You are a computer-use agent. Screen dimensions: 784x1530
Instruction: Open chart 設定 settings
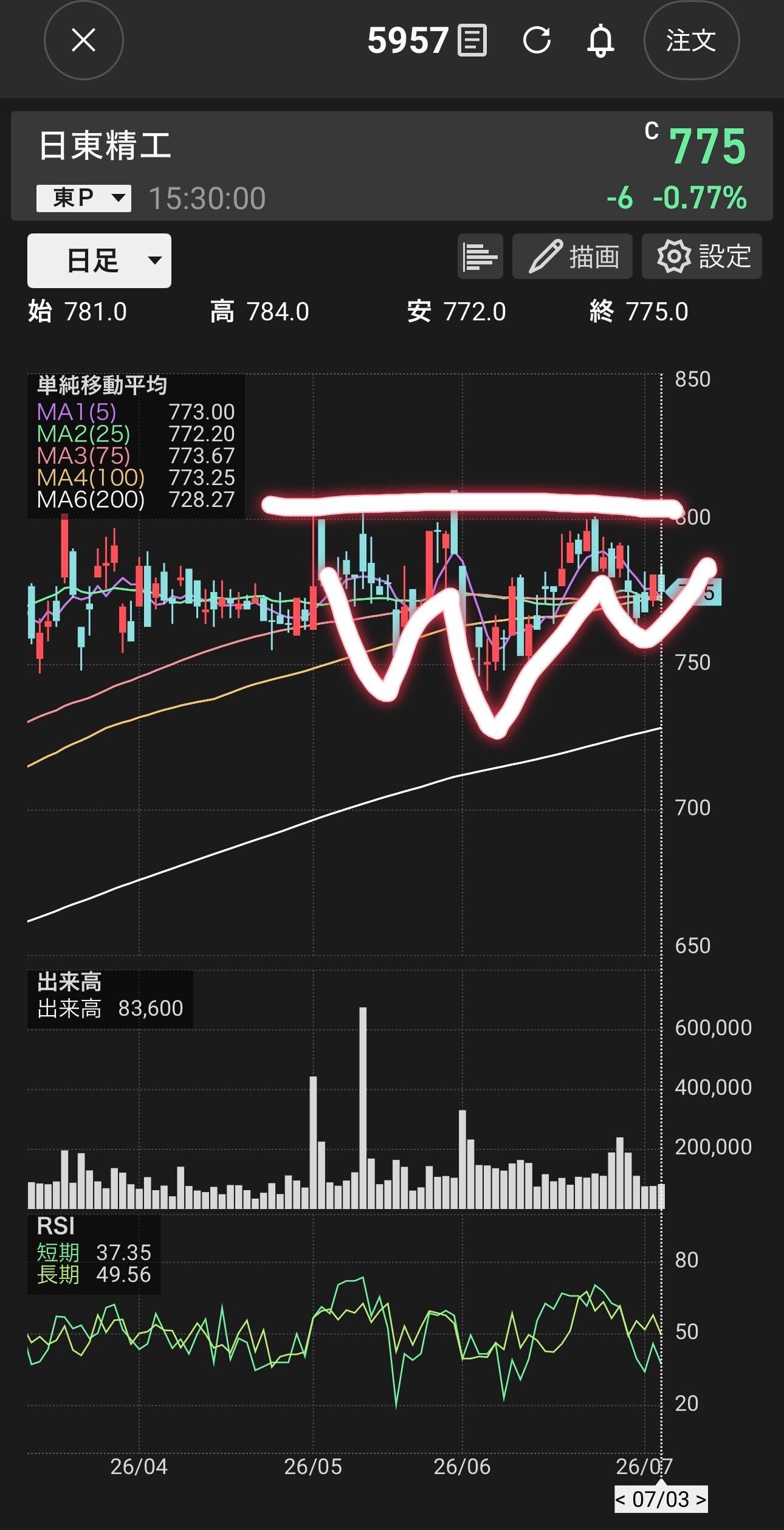(x=702, y=257)
